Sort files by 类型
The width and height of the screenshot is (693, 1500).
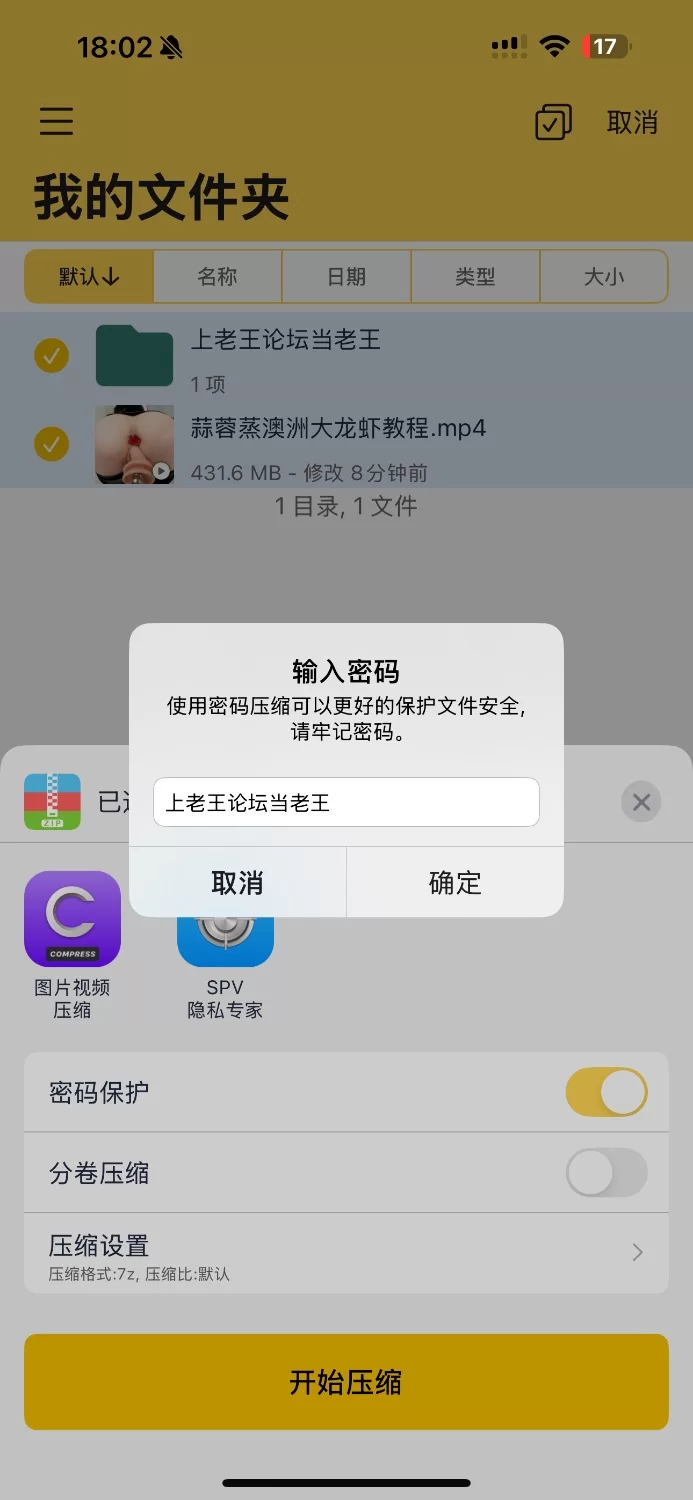click(475, 277)
